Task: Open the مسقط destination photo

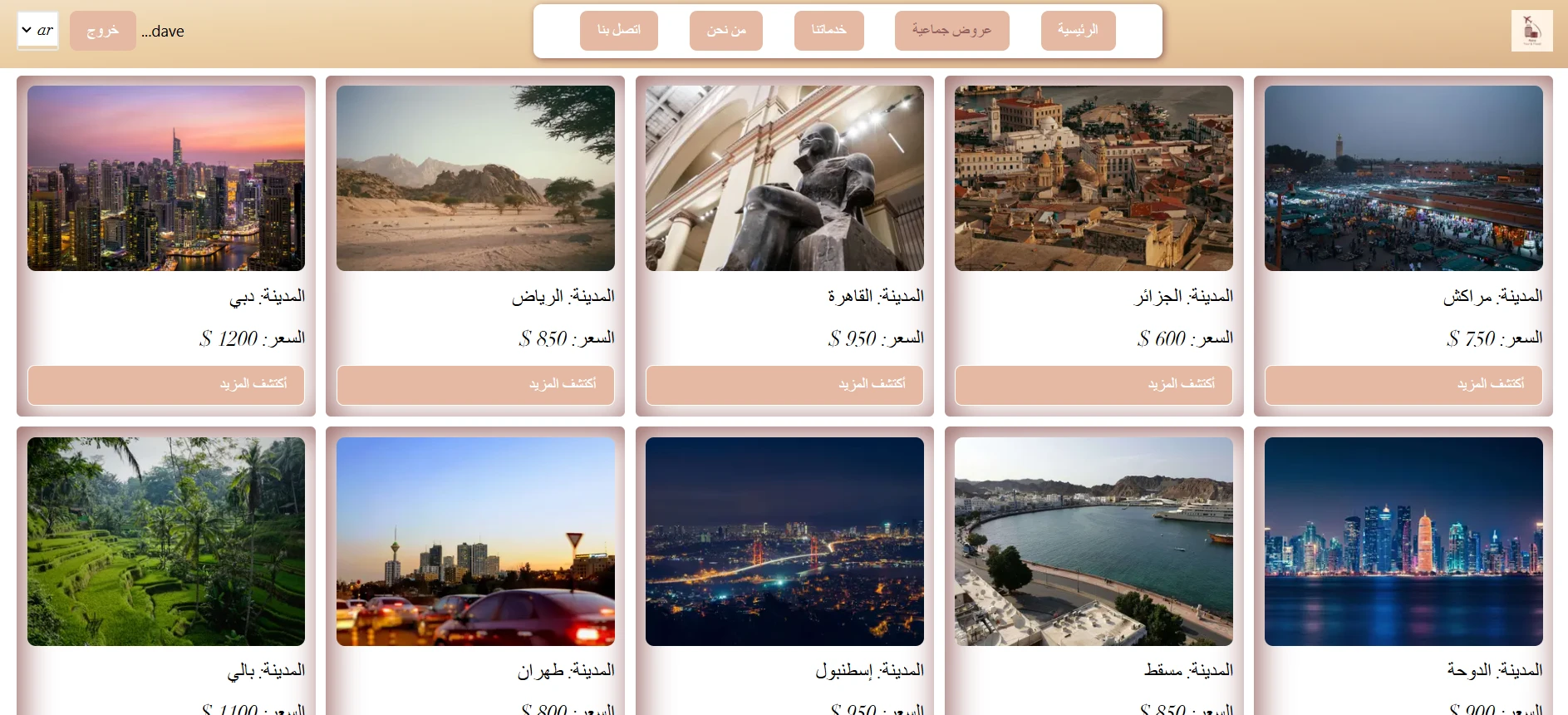Action: [1094, 541]
